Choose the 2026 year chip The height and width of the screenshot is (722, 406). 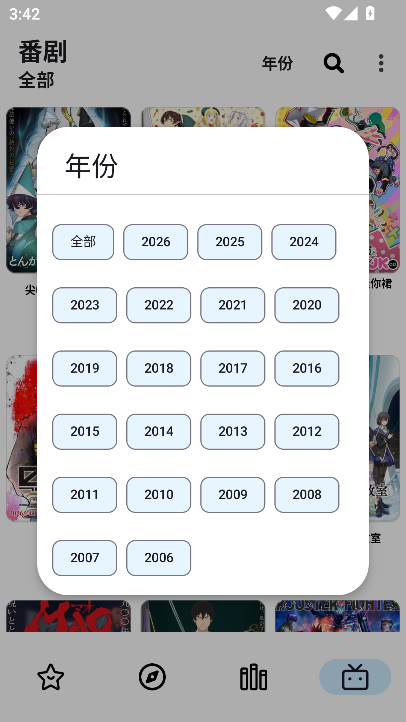point(156,242)
